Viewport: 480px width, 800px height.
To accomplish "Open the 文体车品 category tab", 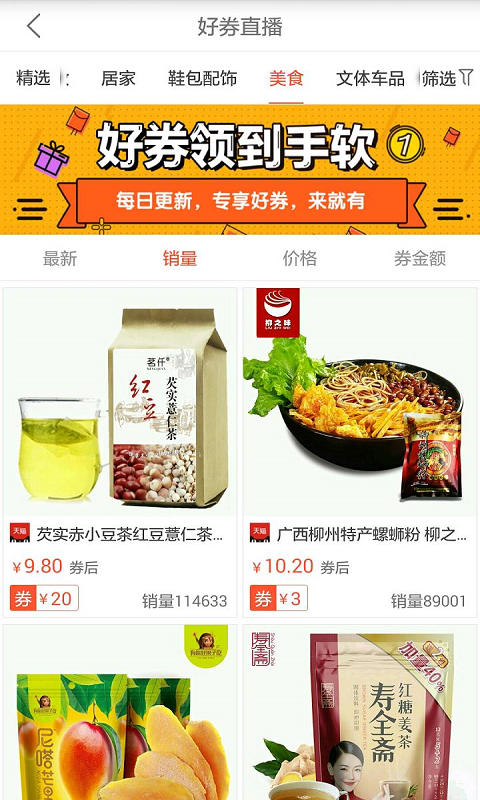I will 370,79.
